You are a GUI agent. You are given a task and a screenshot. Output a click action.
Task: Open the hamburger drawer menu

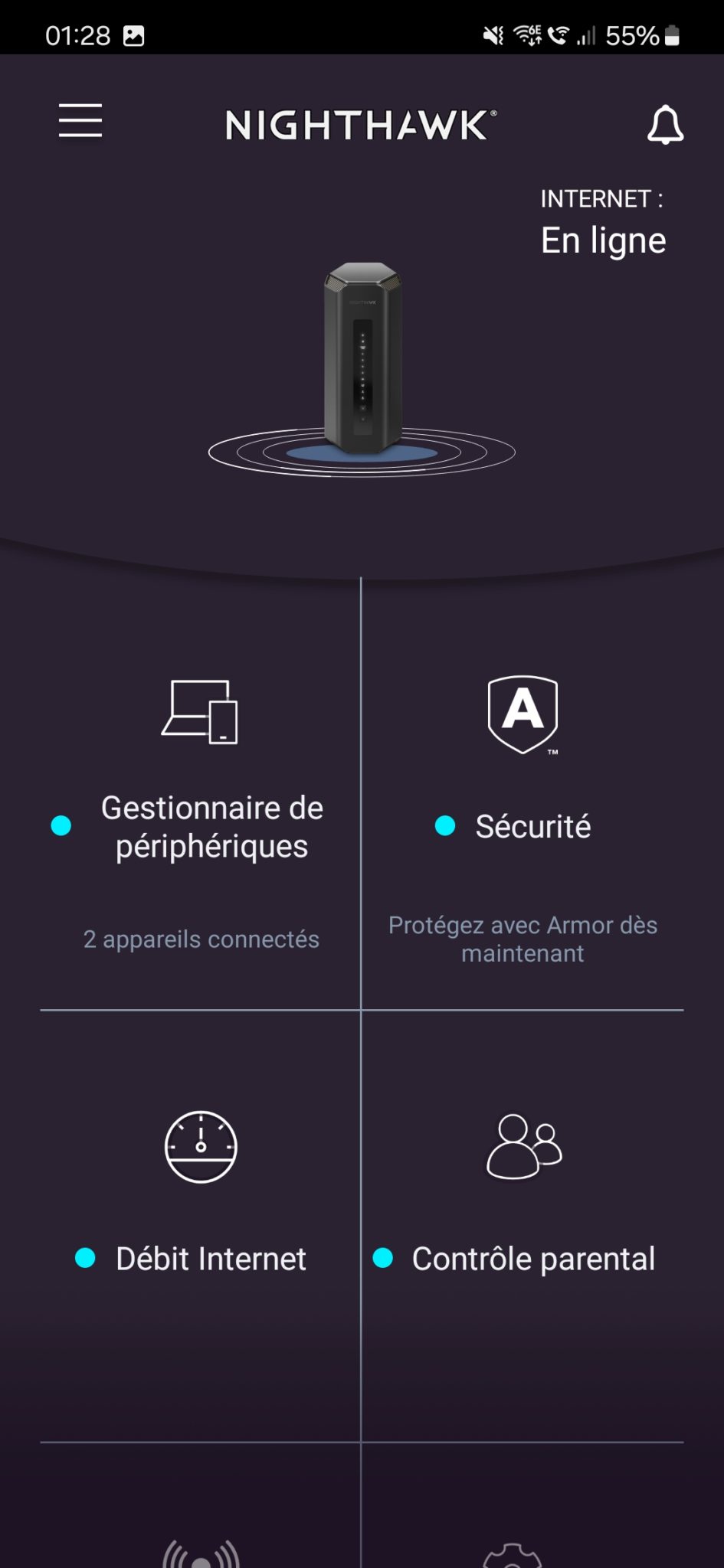(x=80, y=121)
